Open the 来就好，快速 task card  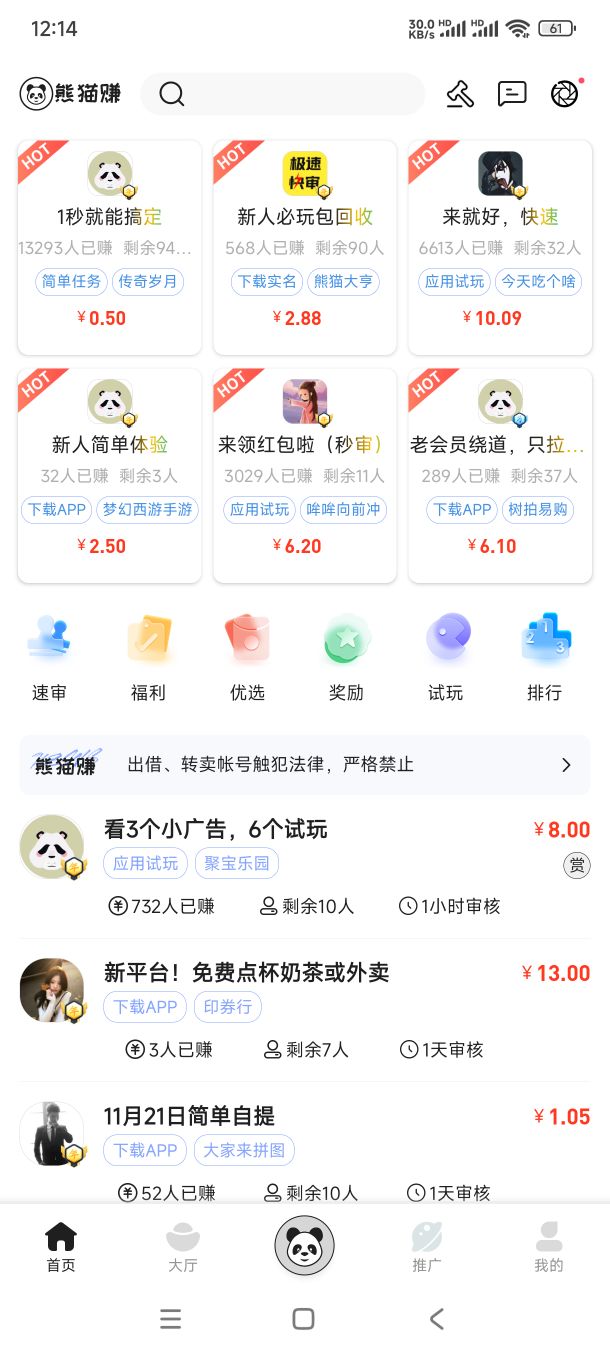(x=500, y=247)
